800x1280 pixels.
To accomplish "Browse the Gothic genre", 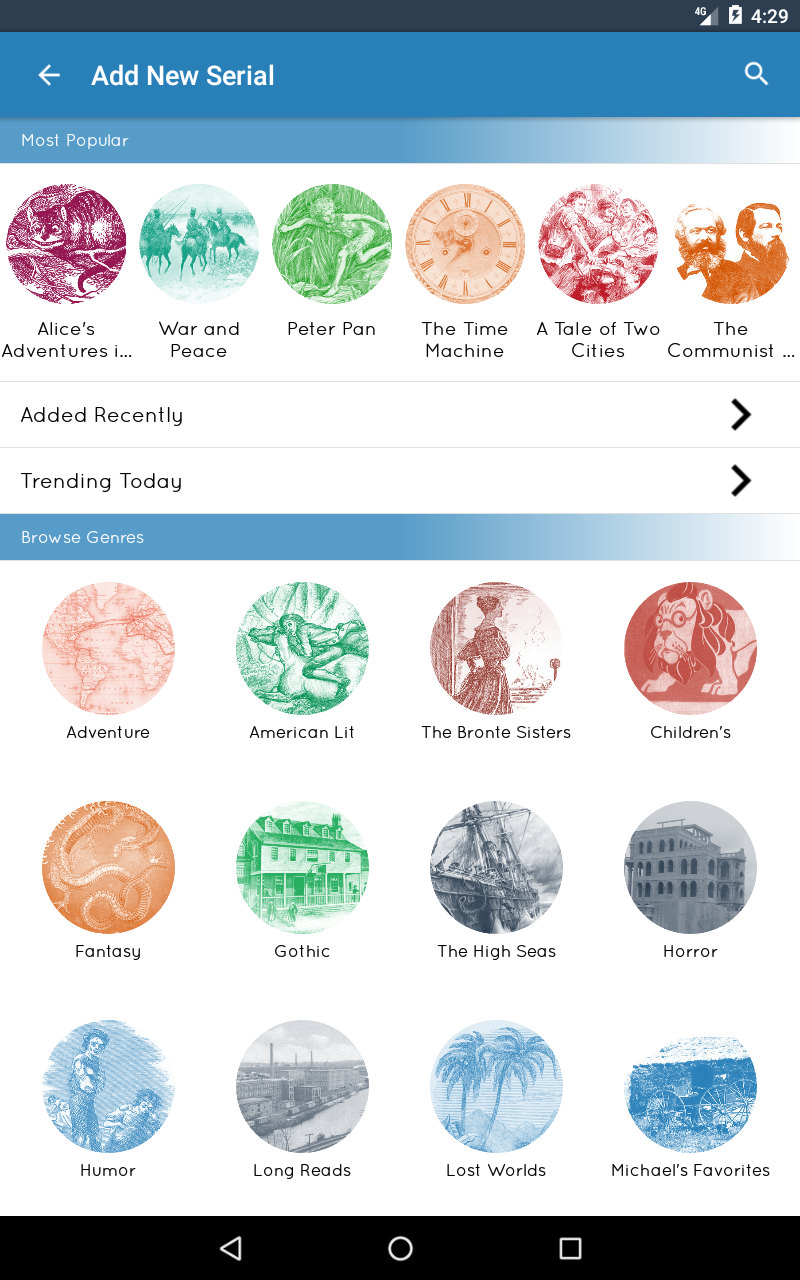I will point(302,867).
